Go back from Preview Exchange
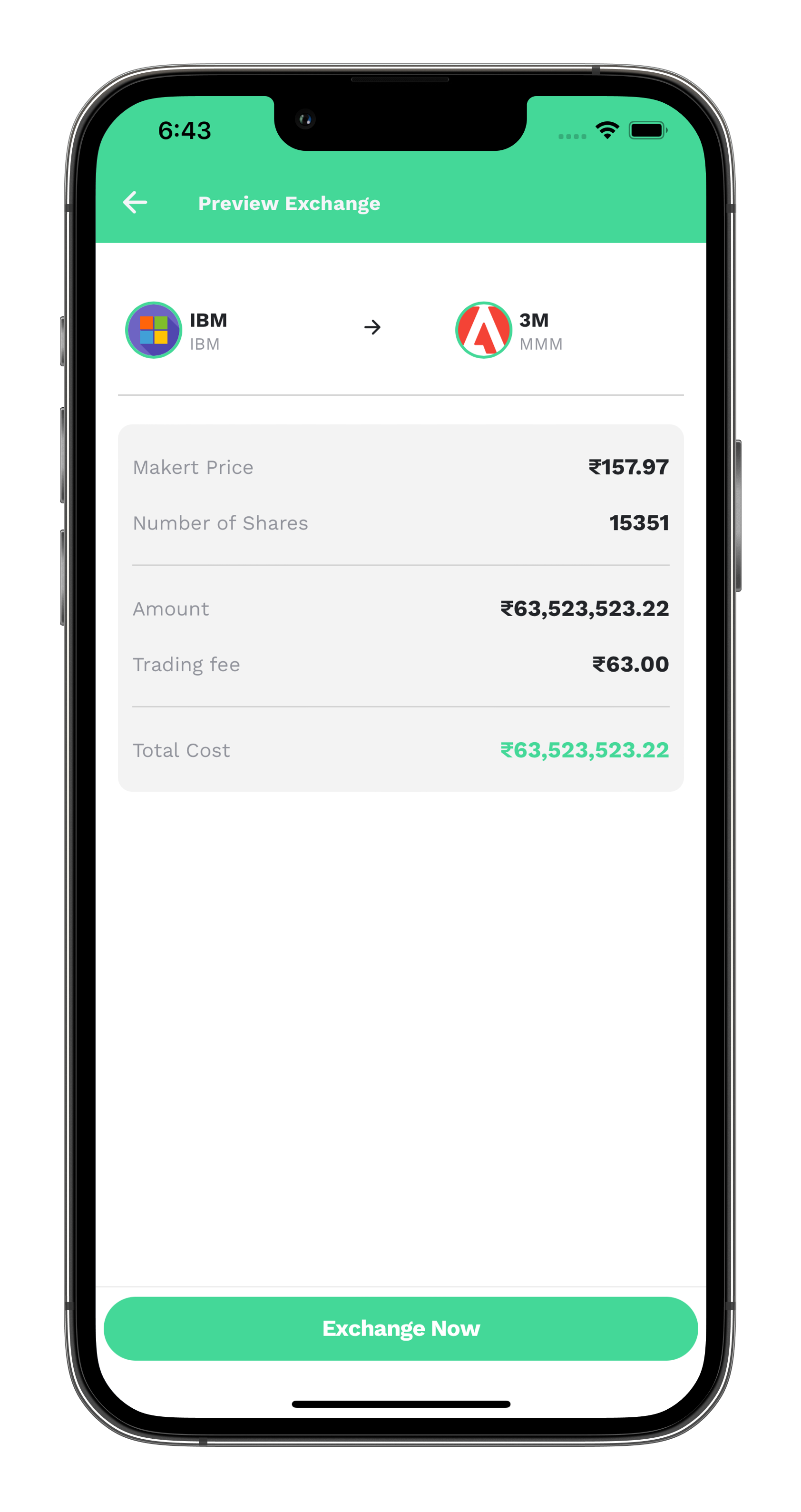Screen dimensions: 801x1512 coord(135,203)
